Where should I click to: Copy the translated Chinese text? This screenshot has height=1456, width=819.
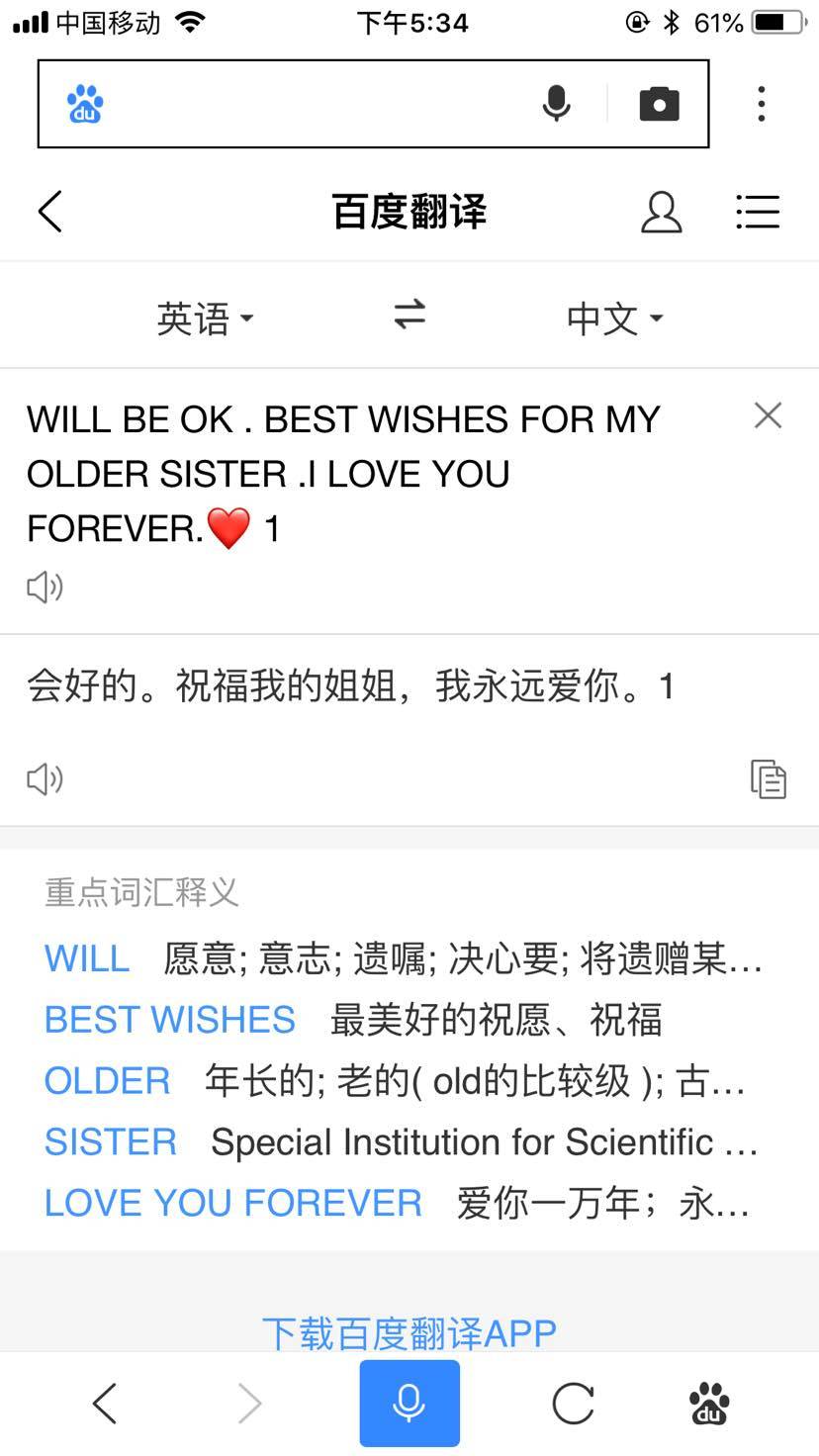pos(768,779)
